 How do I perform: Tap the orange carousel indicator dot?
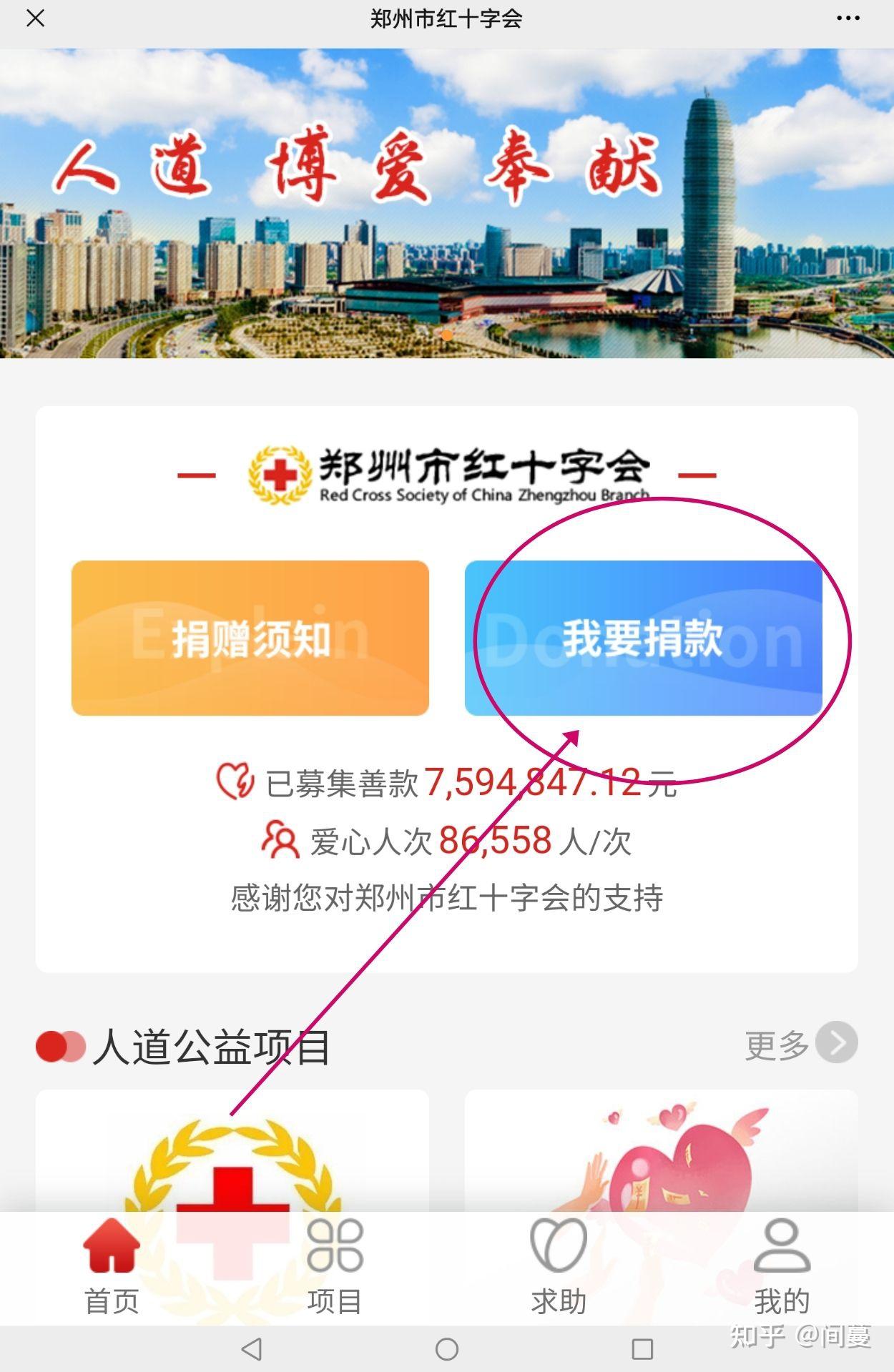point(446,335)
